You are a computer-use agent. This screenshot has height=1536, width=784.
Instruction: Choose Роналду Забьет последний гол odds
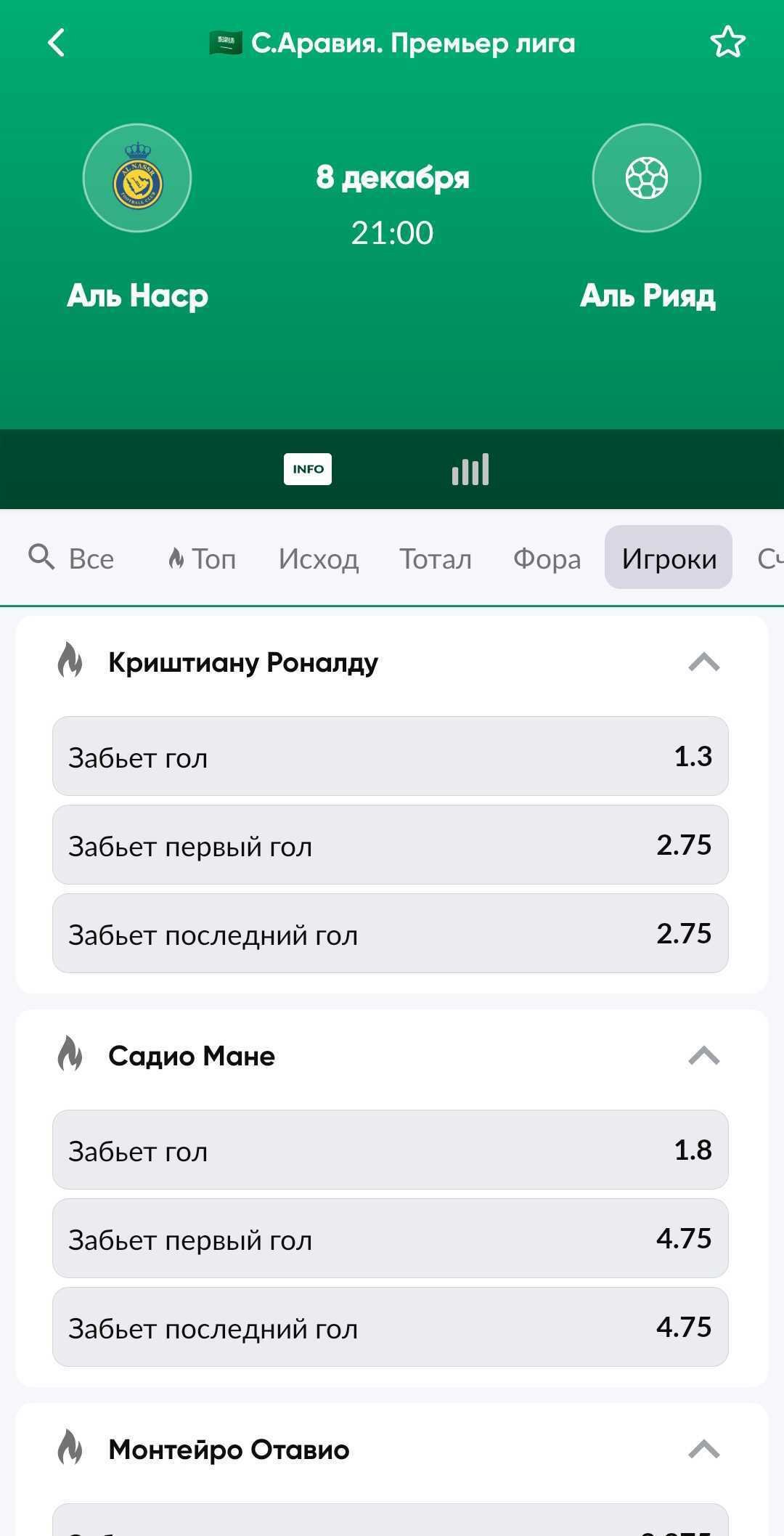pos(391,933)
